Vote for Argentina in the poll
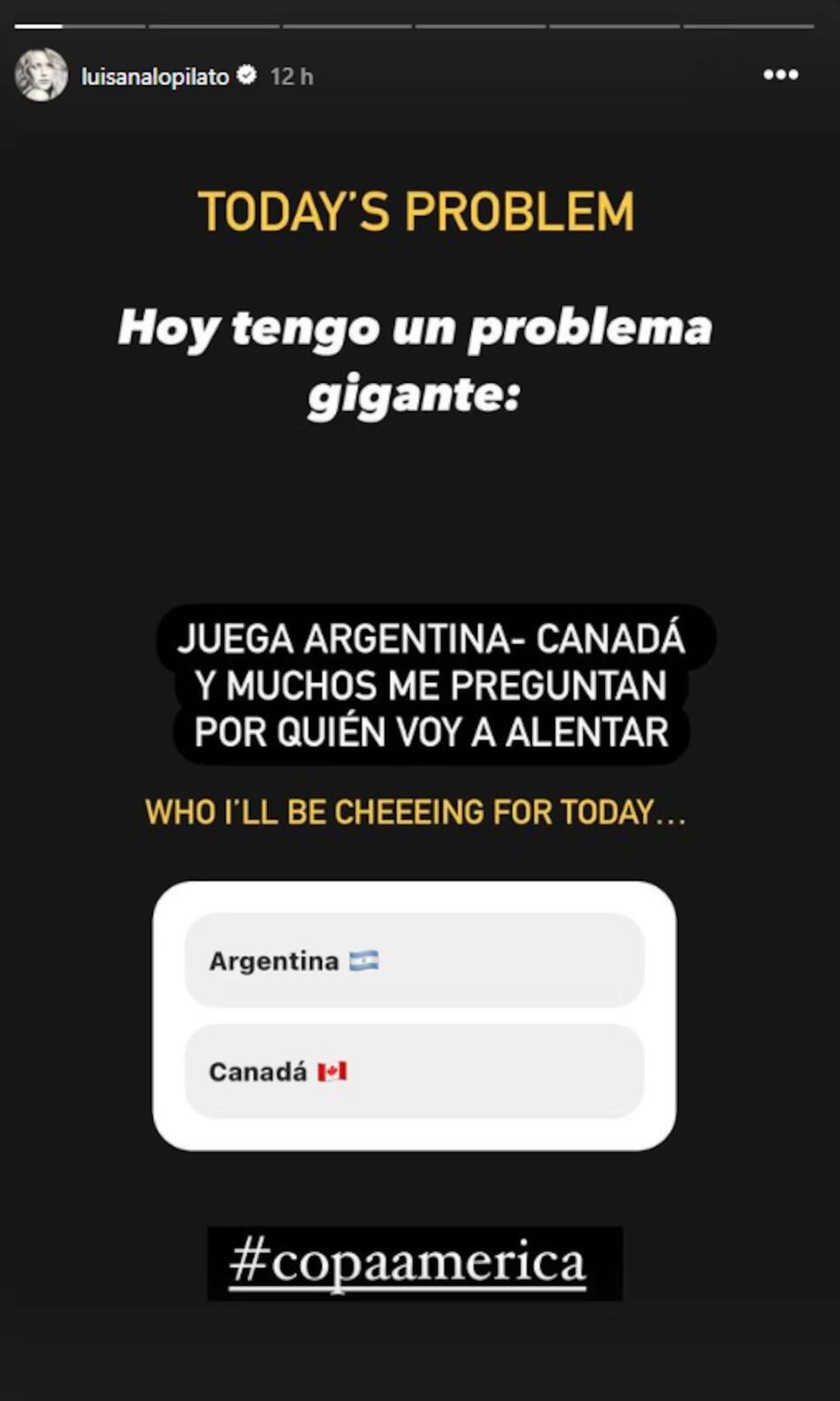This screenshot has height=1401, width=840. pos(414,961)
